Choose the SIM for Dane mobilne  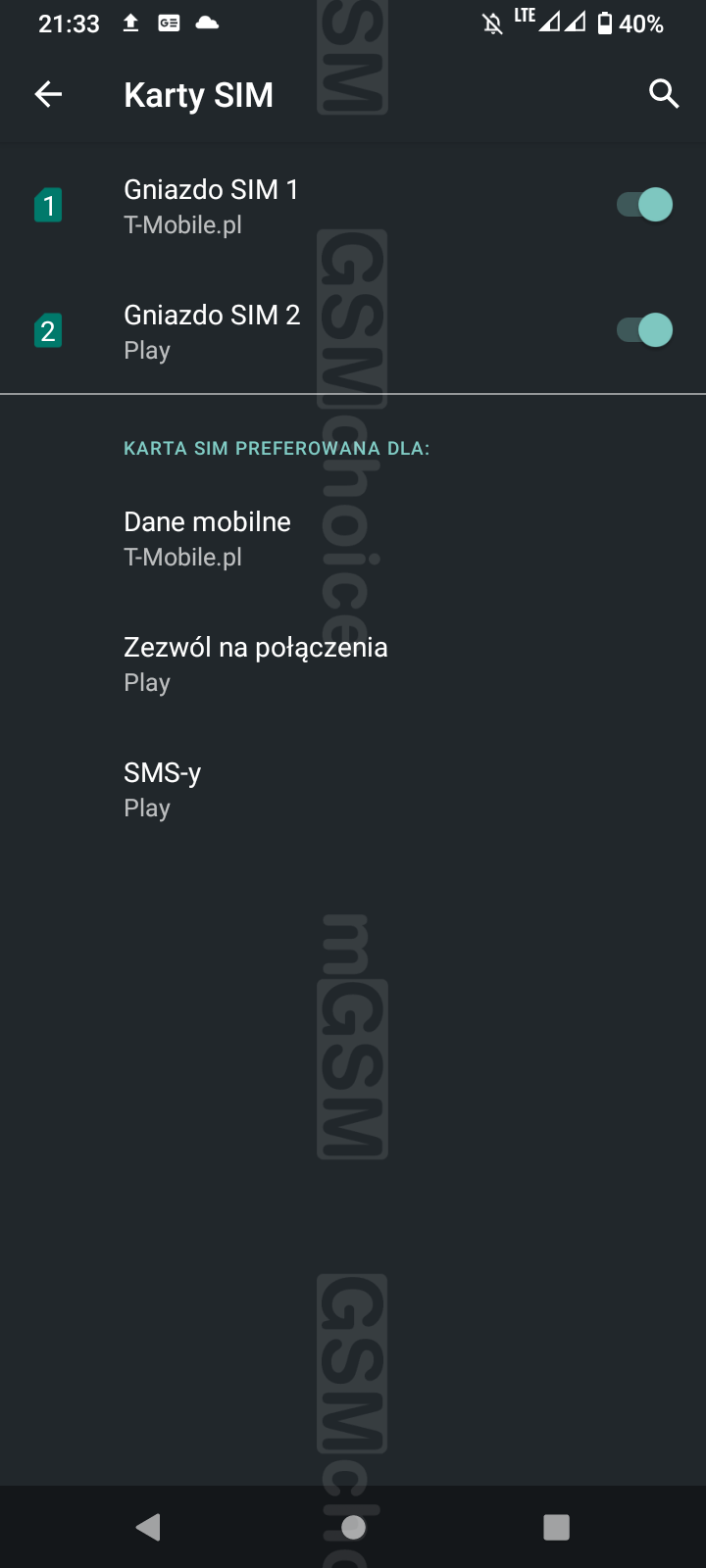click(353, 538)
